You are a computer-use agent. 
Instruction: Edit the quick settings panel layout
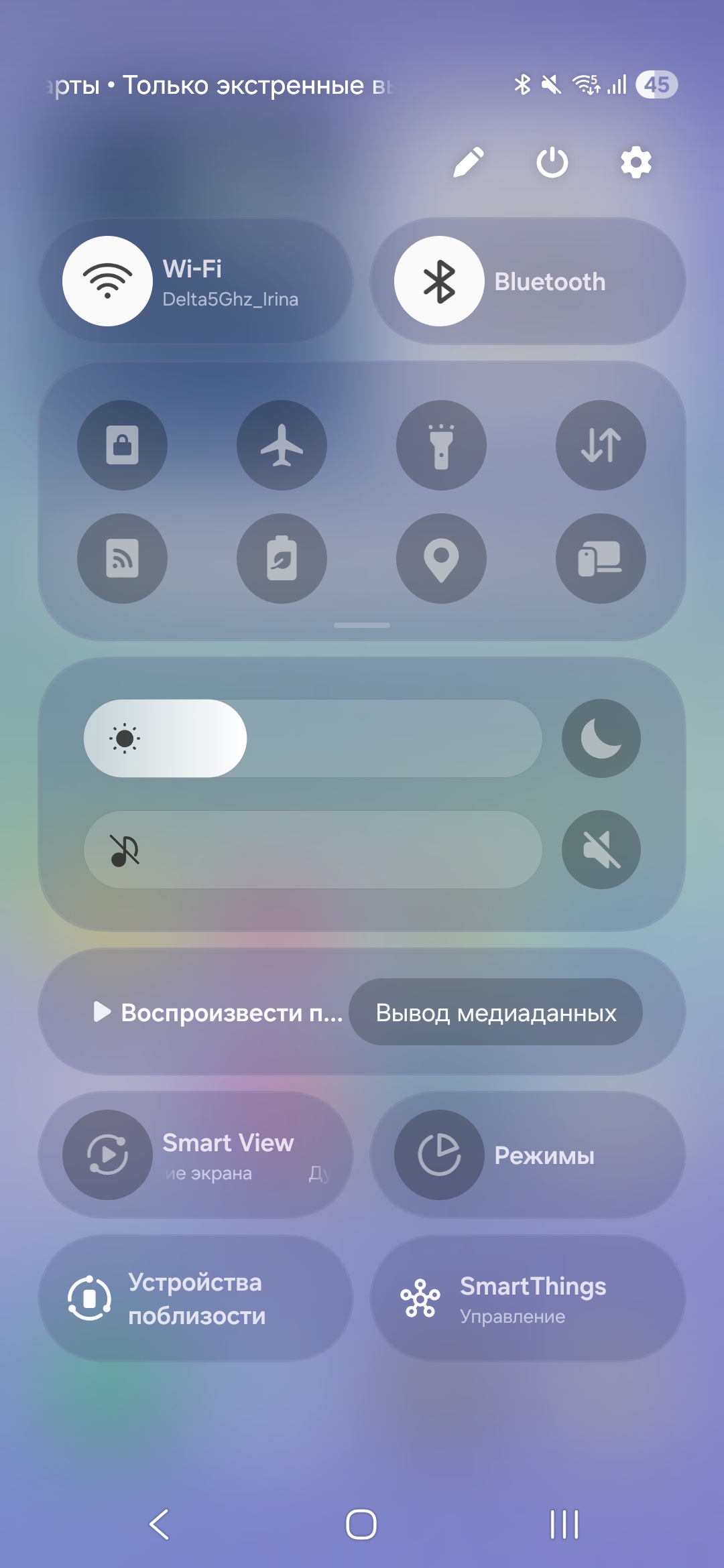pos(468,162)
